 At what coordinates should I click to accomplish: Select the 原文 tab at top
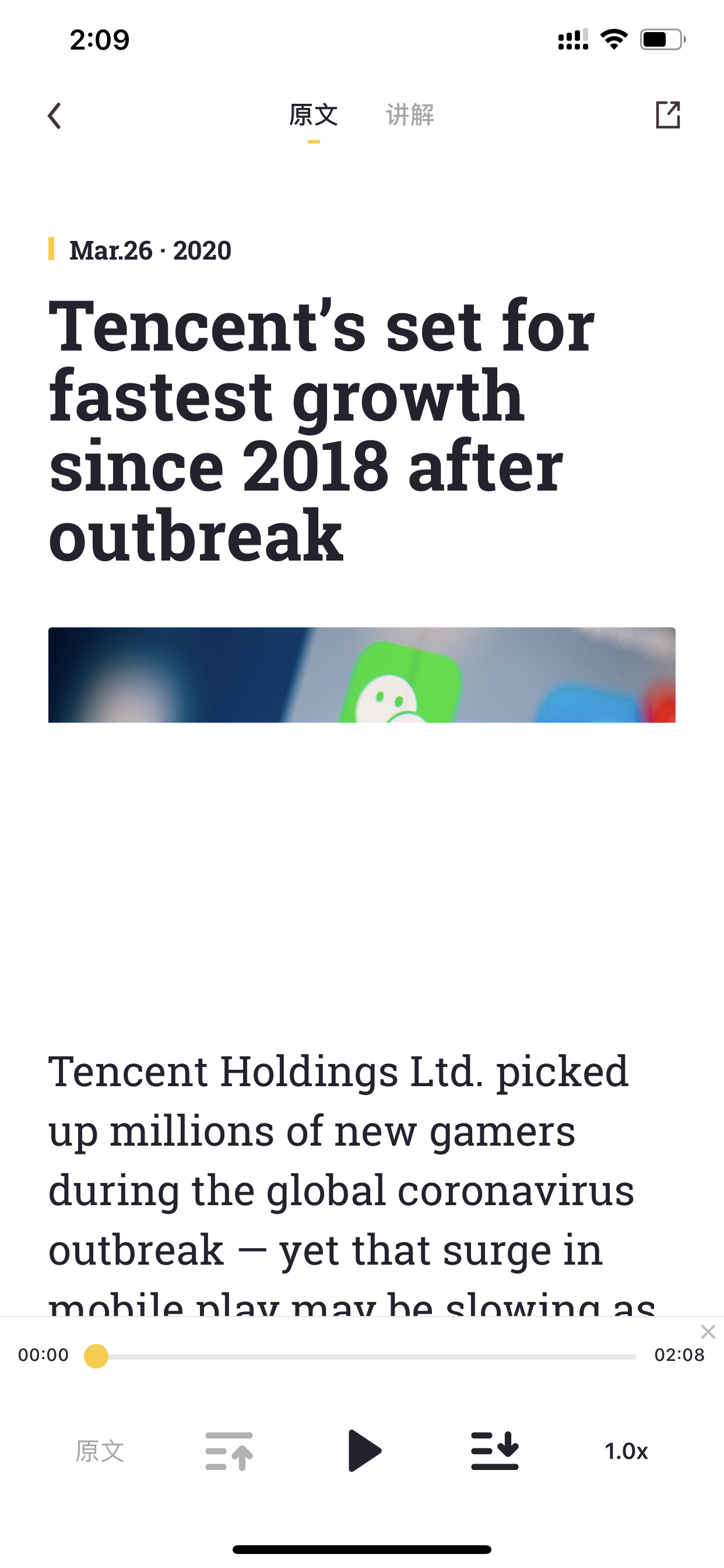coord(314,115)
